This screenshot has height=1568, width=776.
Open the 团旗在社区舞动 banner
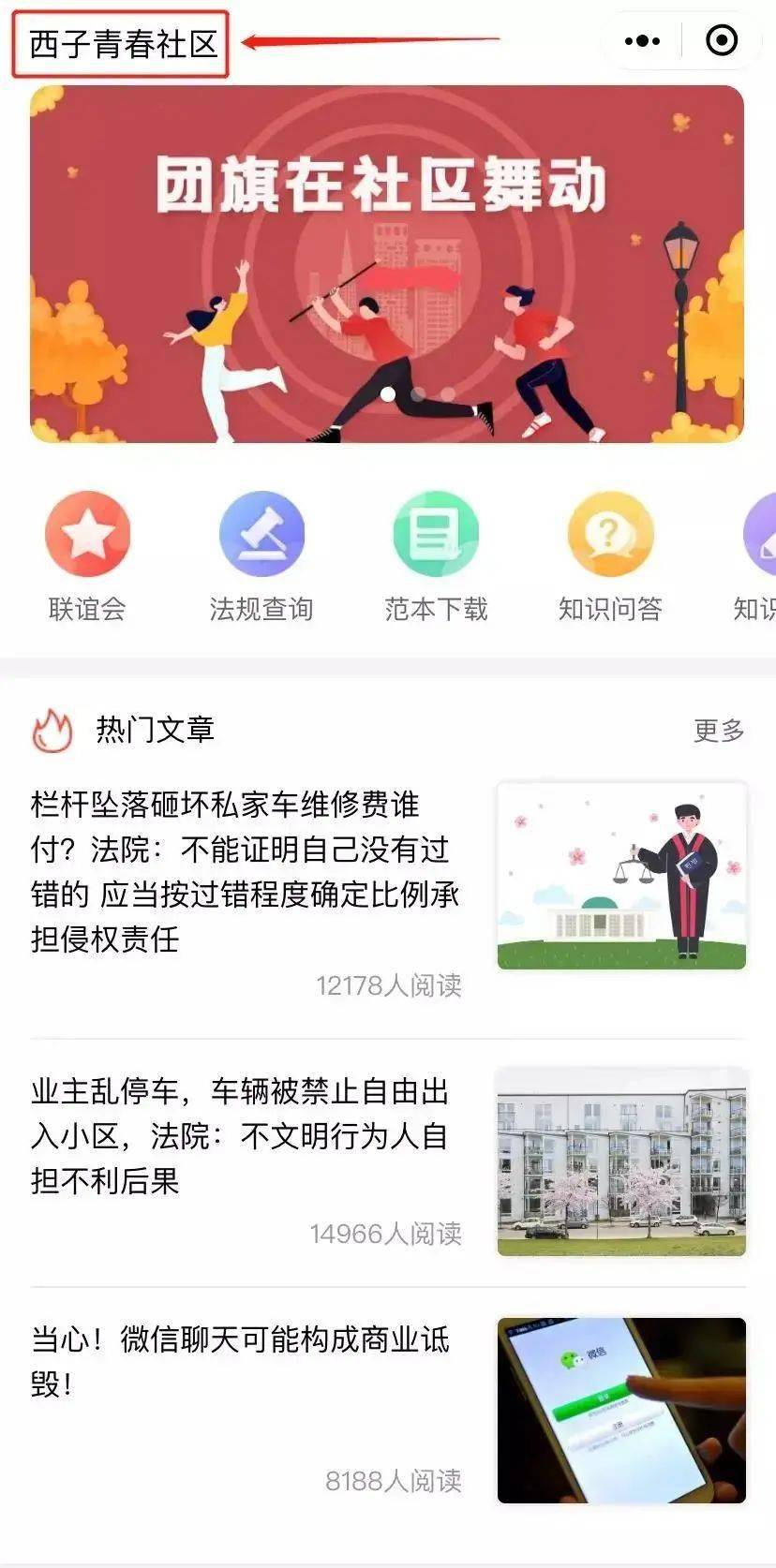(x=387, y=264)
